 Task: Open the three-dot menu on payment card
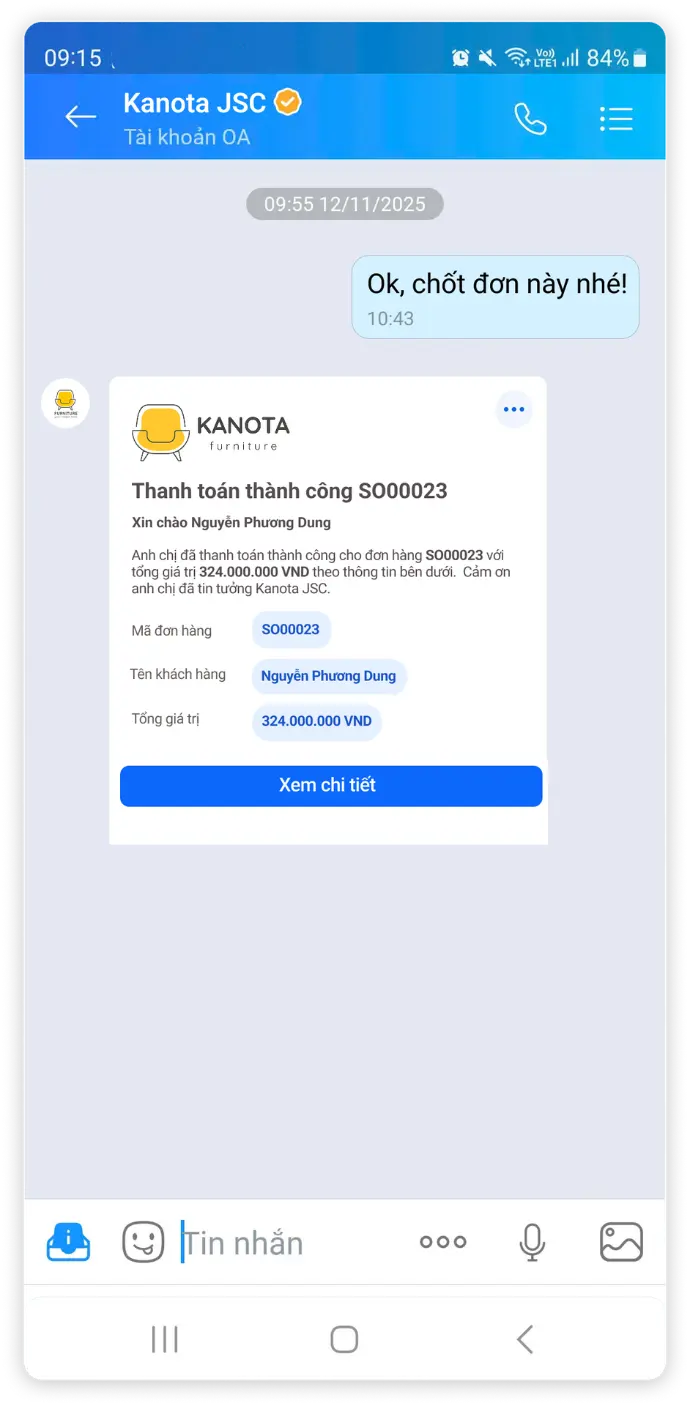coord(514,409)
